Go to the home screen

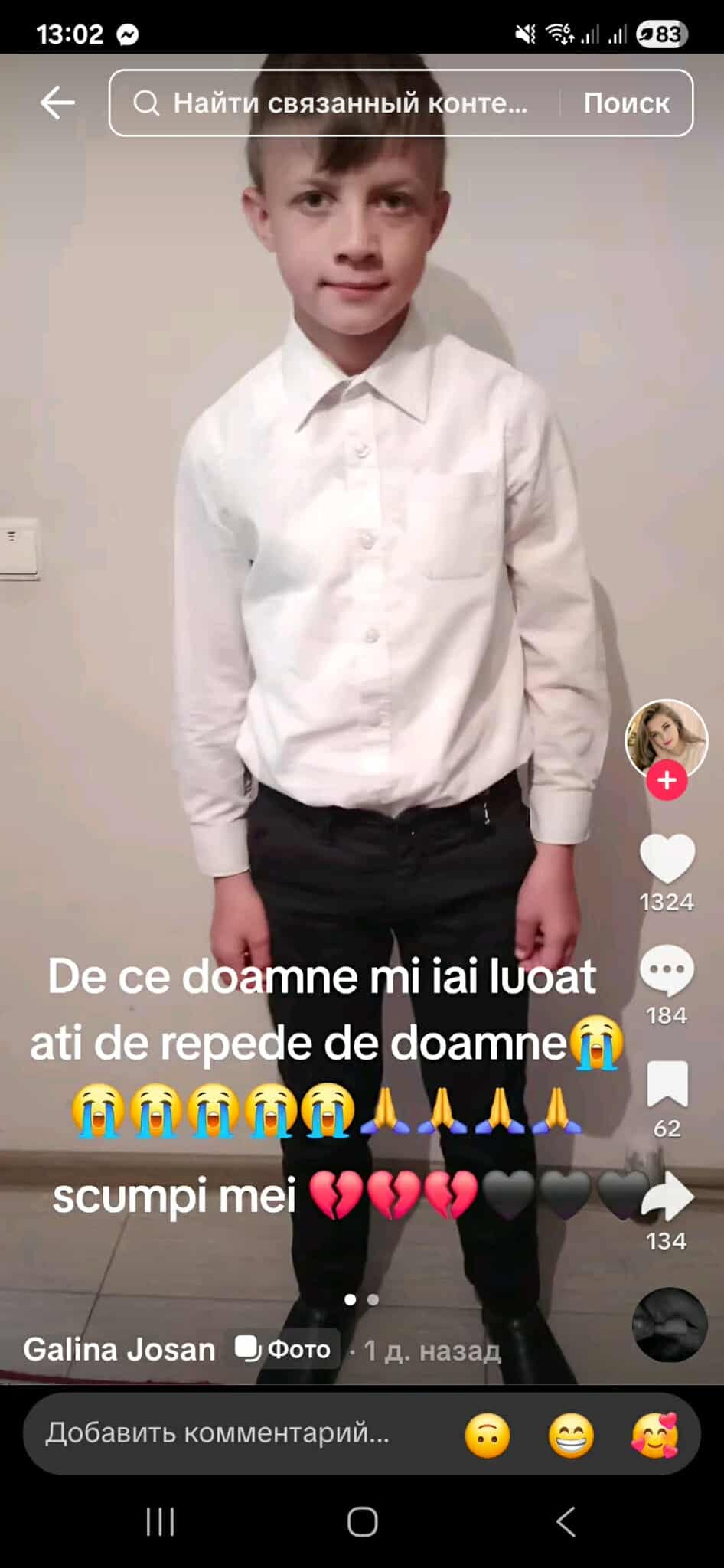click(362, 1522)
